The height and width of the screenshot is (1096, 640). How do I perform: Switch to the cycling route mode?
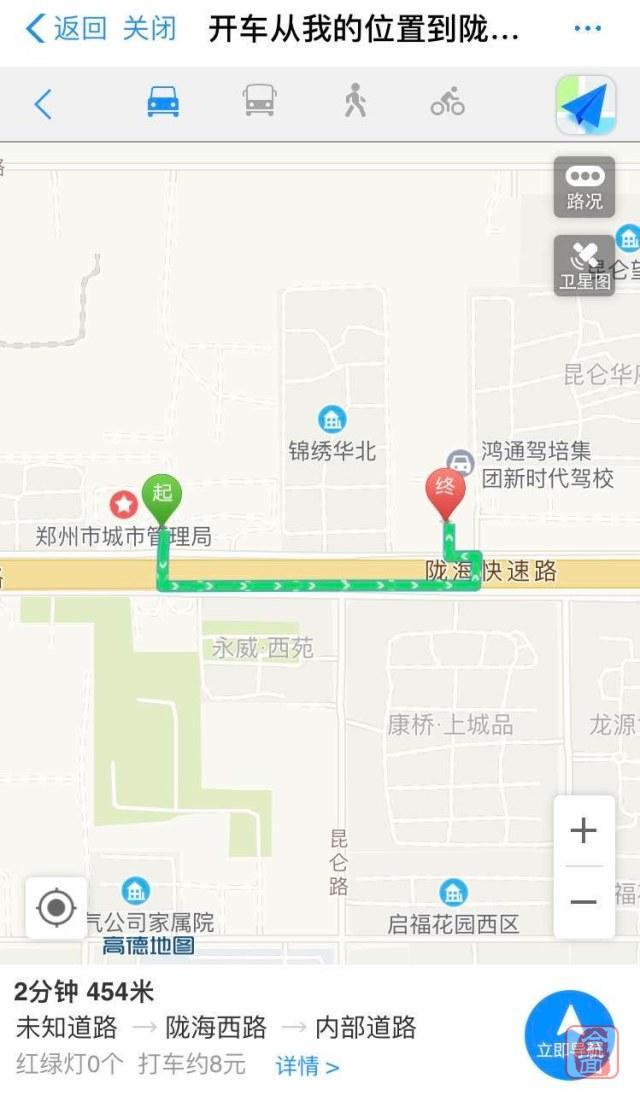[448, 102]
